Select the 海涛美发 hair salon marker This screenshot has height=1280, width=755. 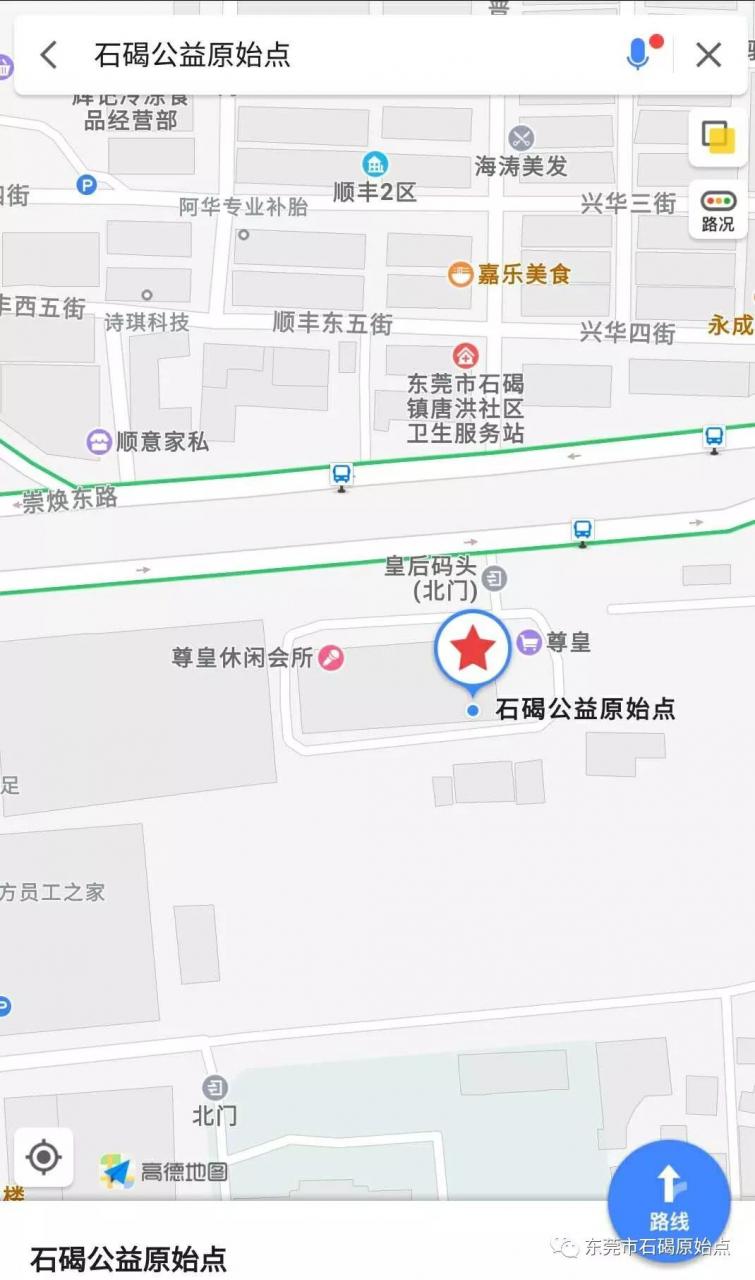tap(521, 139)
